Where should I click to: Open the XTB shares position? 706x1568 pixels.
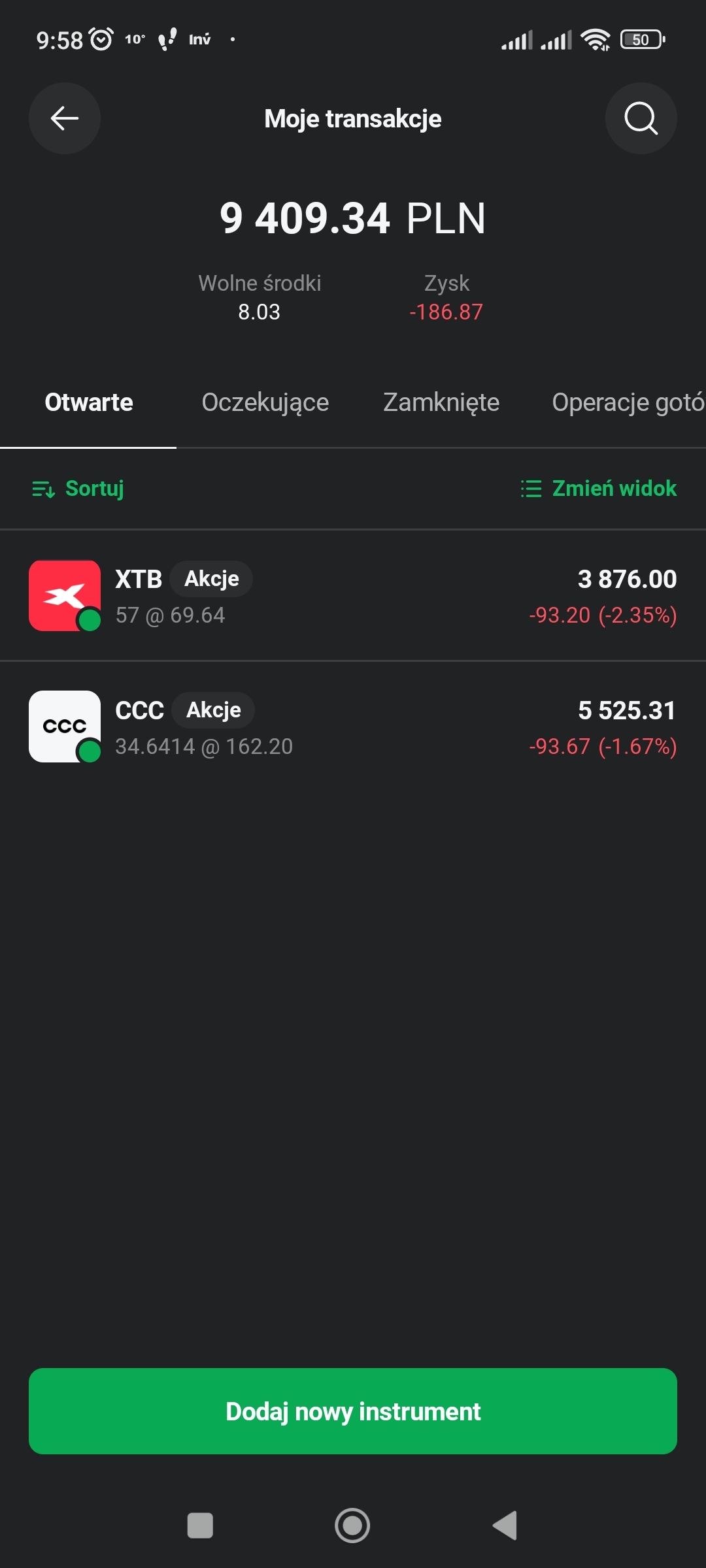pos(353,596)
